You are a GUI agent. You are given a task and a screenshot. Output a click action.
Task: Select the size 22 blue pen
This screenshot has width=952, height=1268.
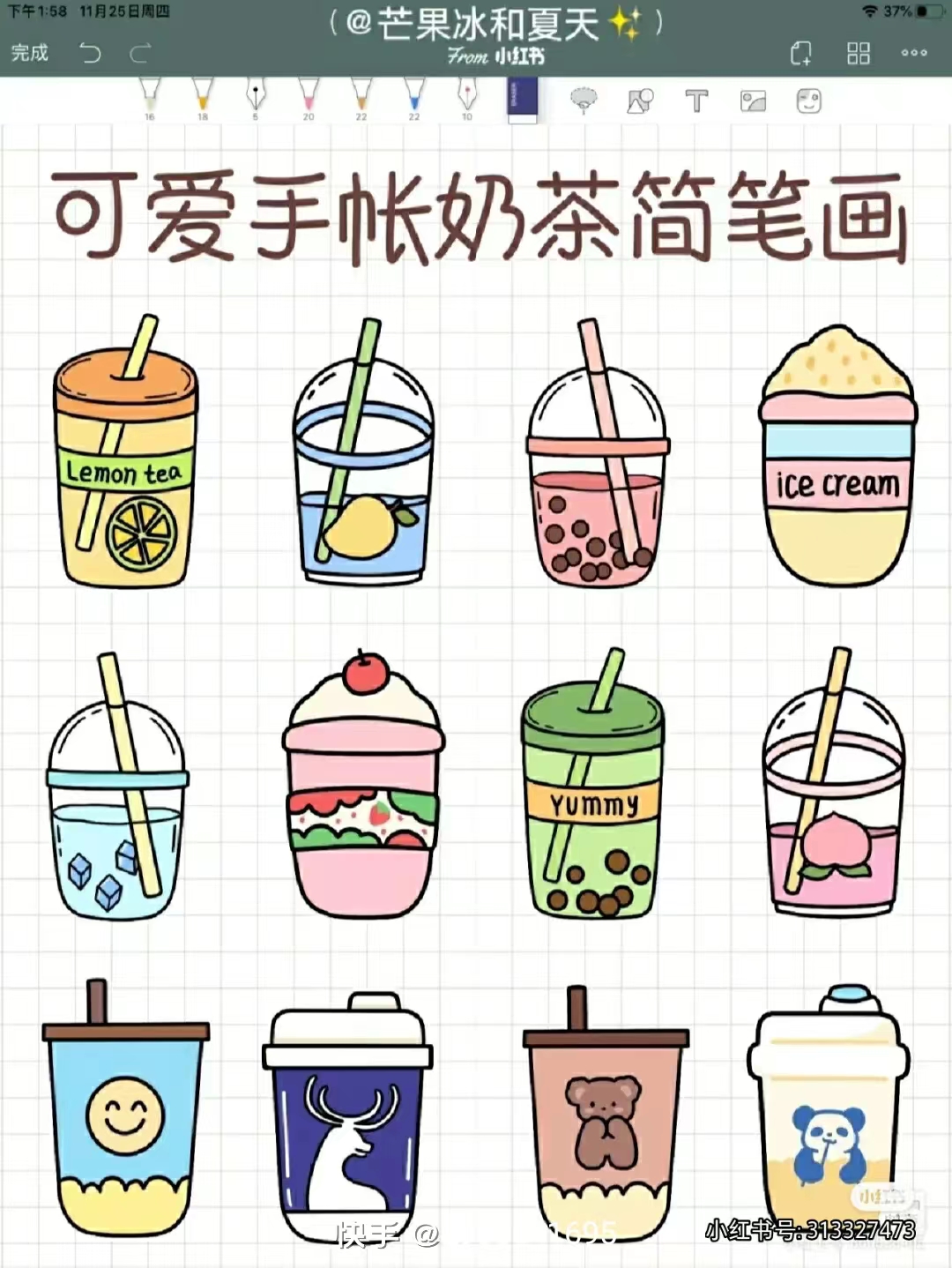pos(414,99)
